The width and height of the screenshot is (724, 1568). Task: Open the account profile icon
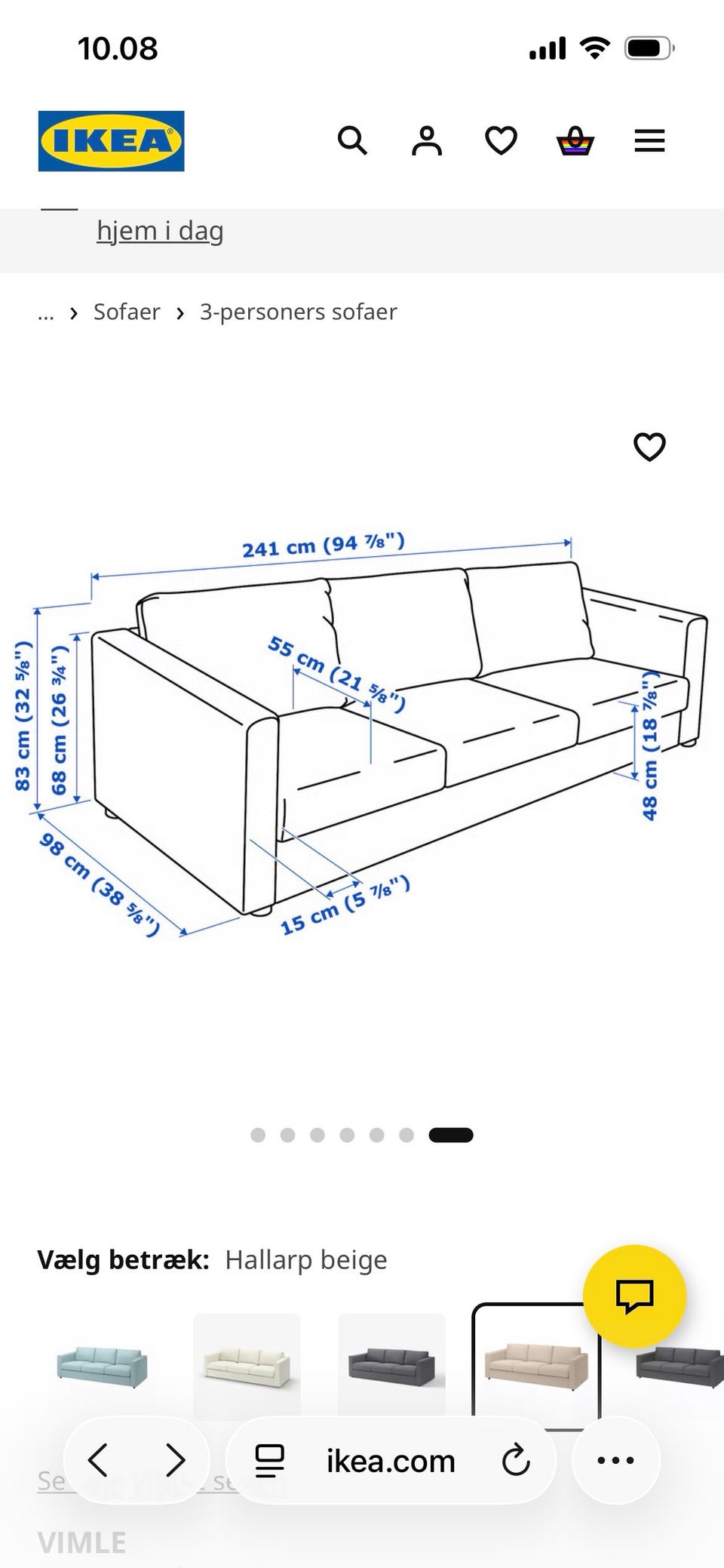[x=427, y=140]
